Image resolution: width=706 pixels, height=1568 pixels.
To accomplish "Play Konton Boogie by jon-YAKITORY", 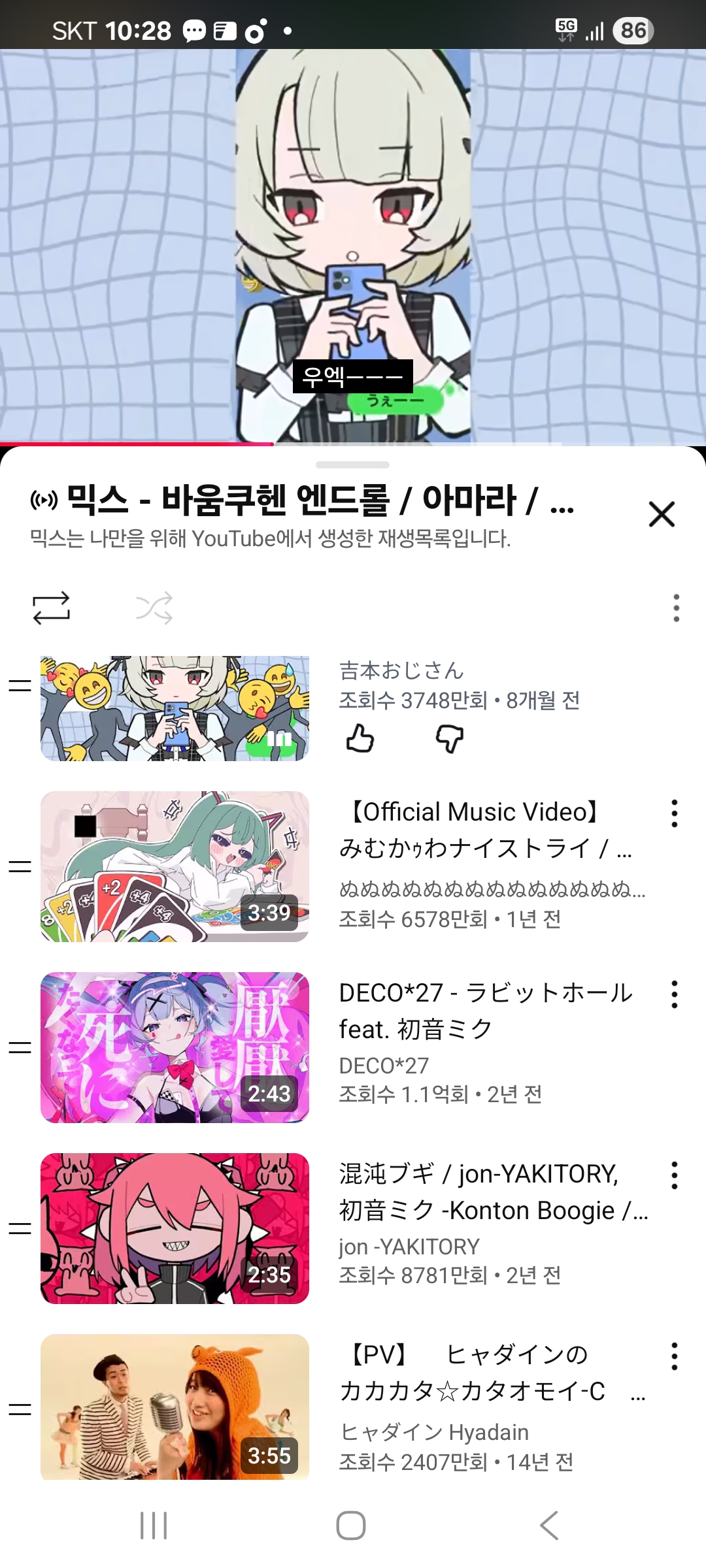I will click(x=175, y=1228).
